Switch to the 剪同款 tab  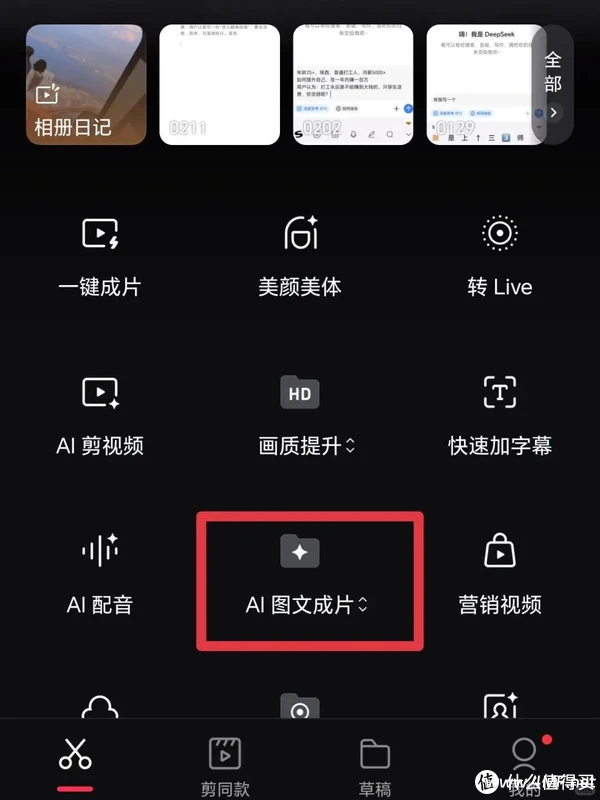click(225, 765)
